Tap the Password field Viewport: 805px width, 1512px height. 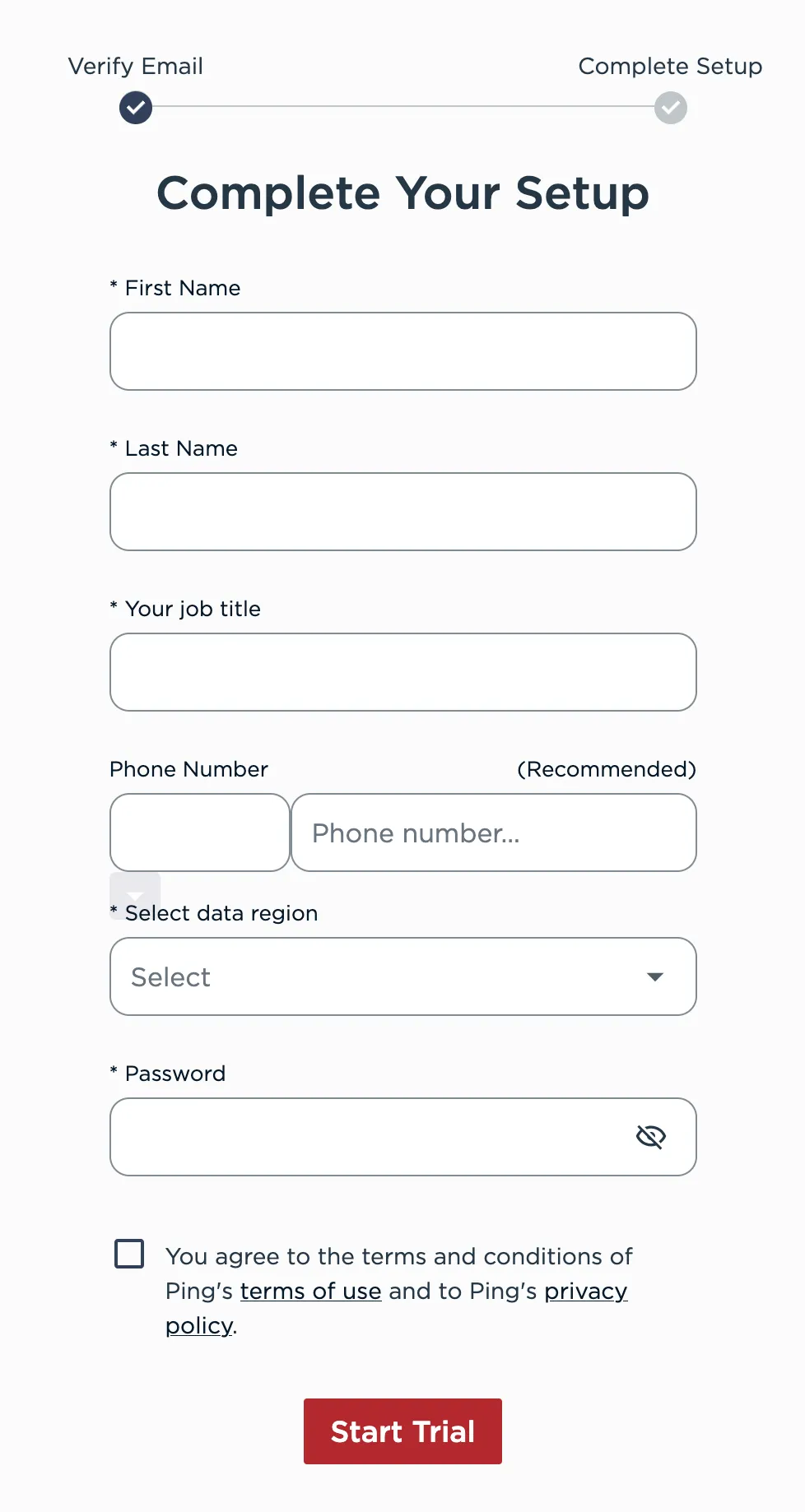(370, 1137)
